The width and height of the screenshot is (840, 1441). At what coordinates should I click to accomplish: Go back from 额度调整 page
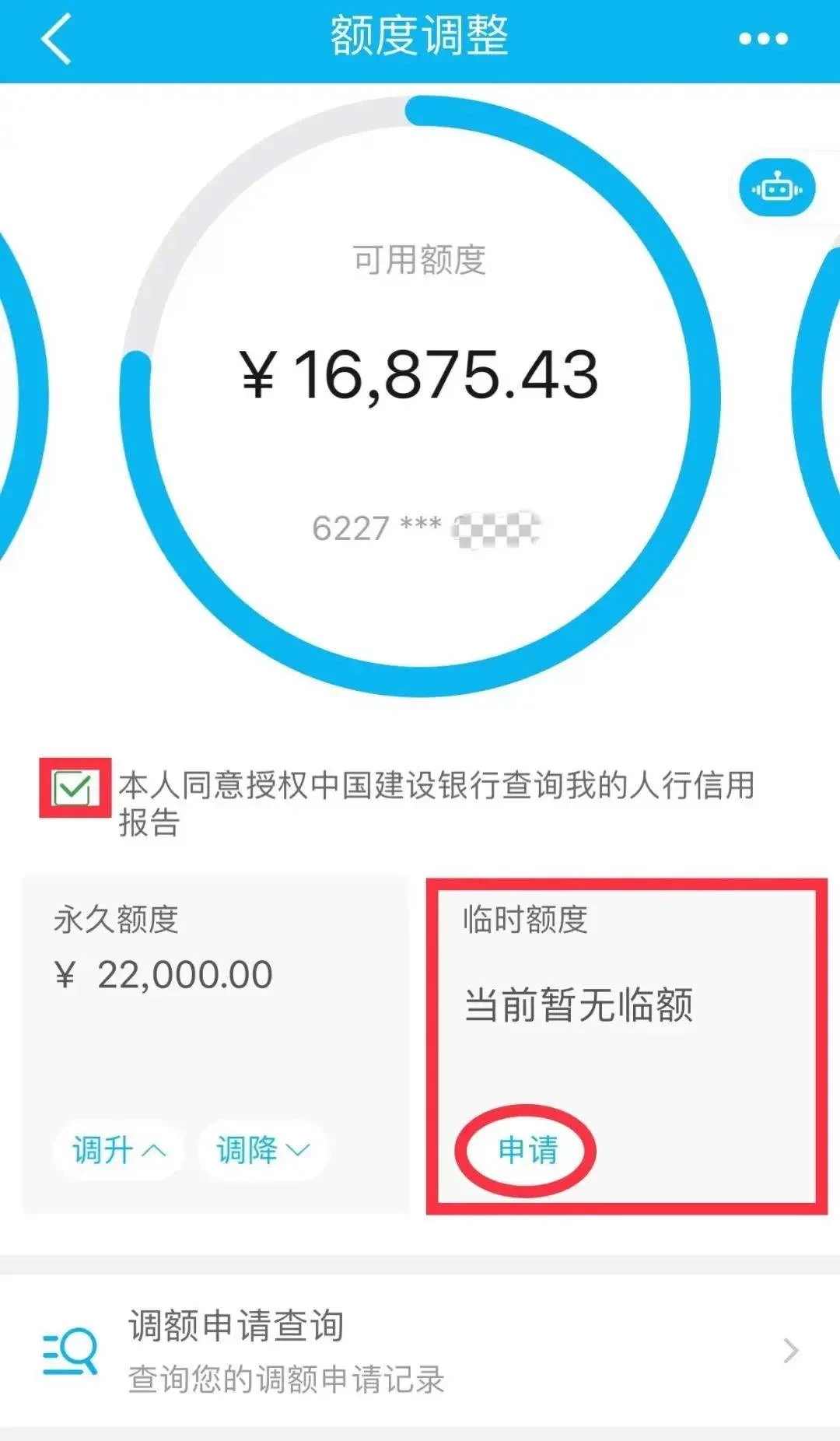56,39
